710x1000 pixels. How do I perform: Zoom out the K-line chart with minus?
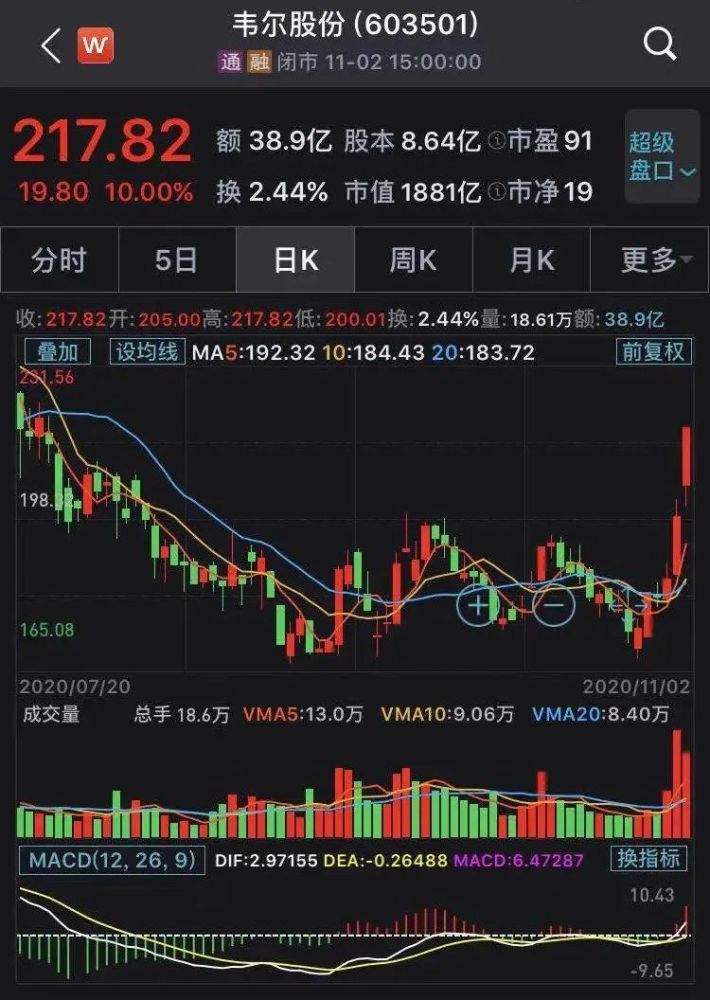tap(554, 605)
